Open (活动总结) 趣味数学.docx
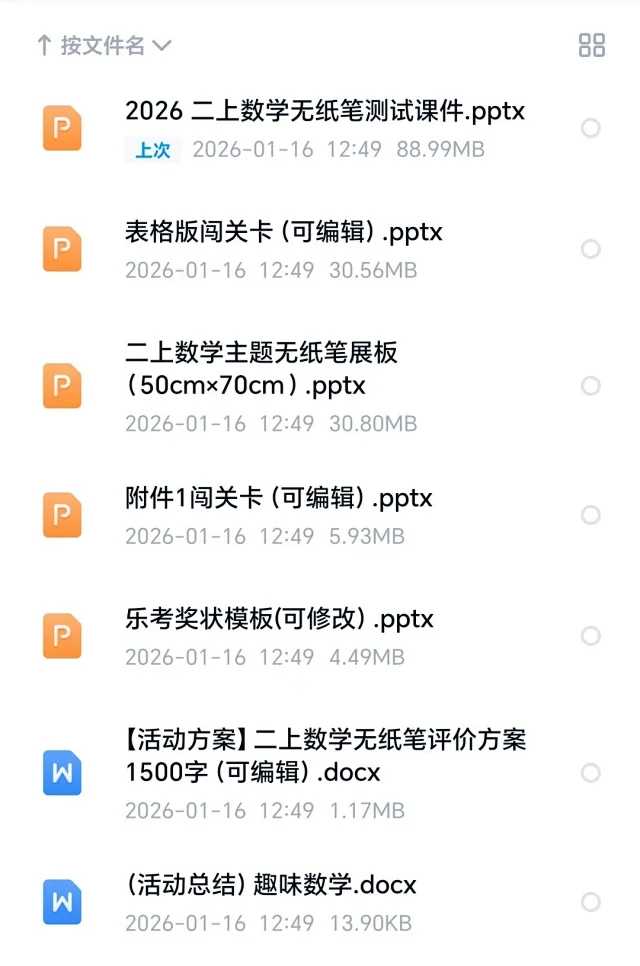 [x=270, y=885]
